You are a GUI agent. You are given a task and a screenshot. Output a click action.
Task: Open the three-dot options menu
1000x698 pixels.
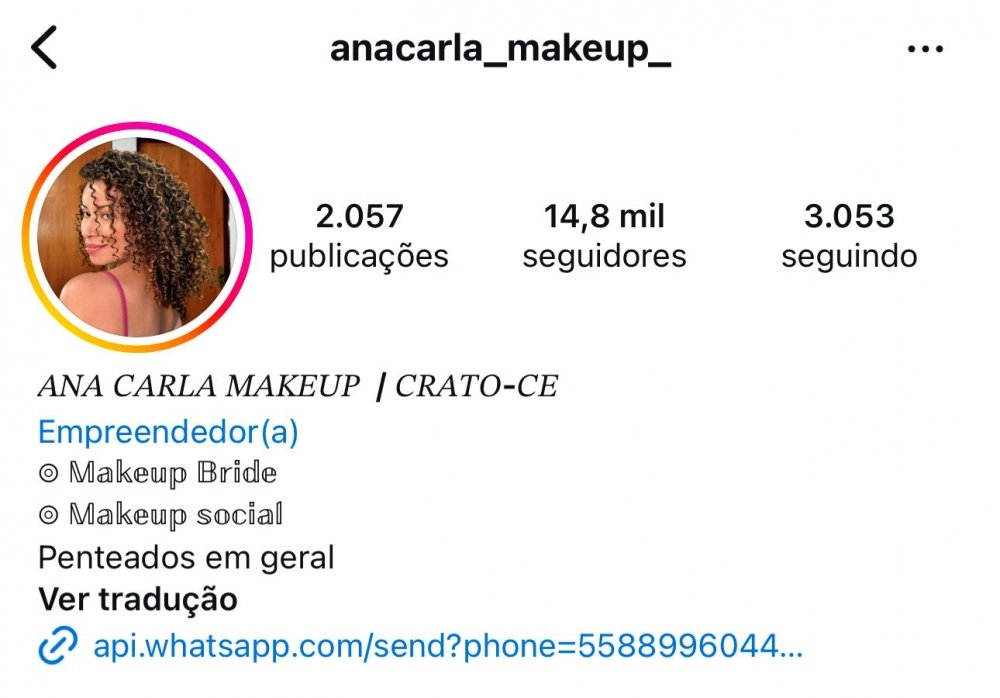925,49
